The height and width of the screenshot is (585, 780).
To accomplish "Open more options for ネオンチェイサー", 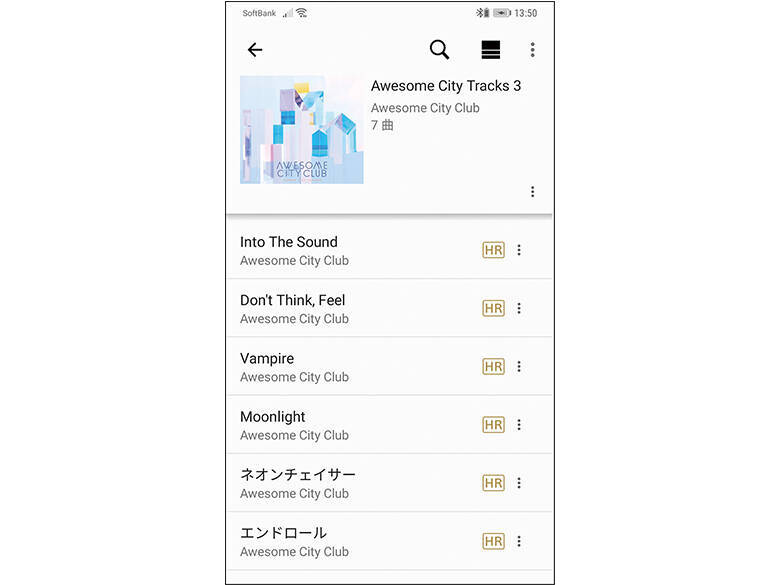I will [519, 483].
